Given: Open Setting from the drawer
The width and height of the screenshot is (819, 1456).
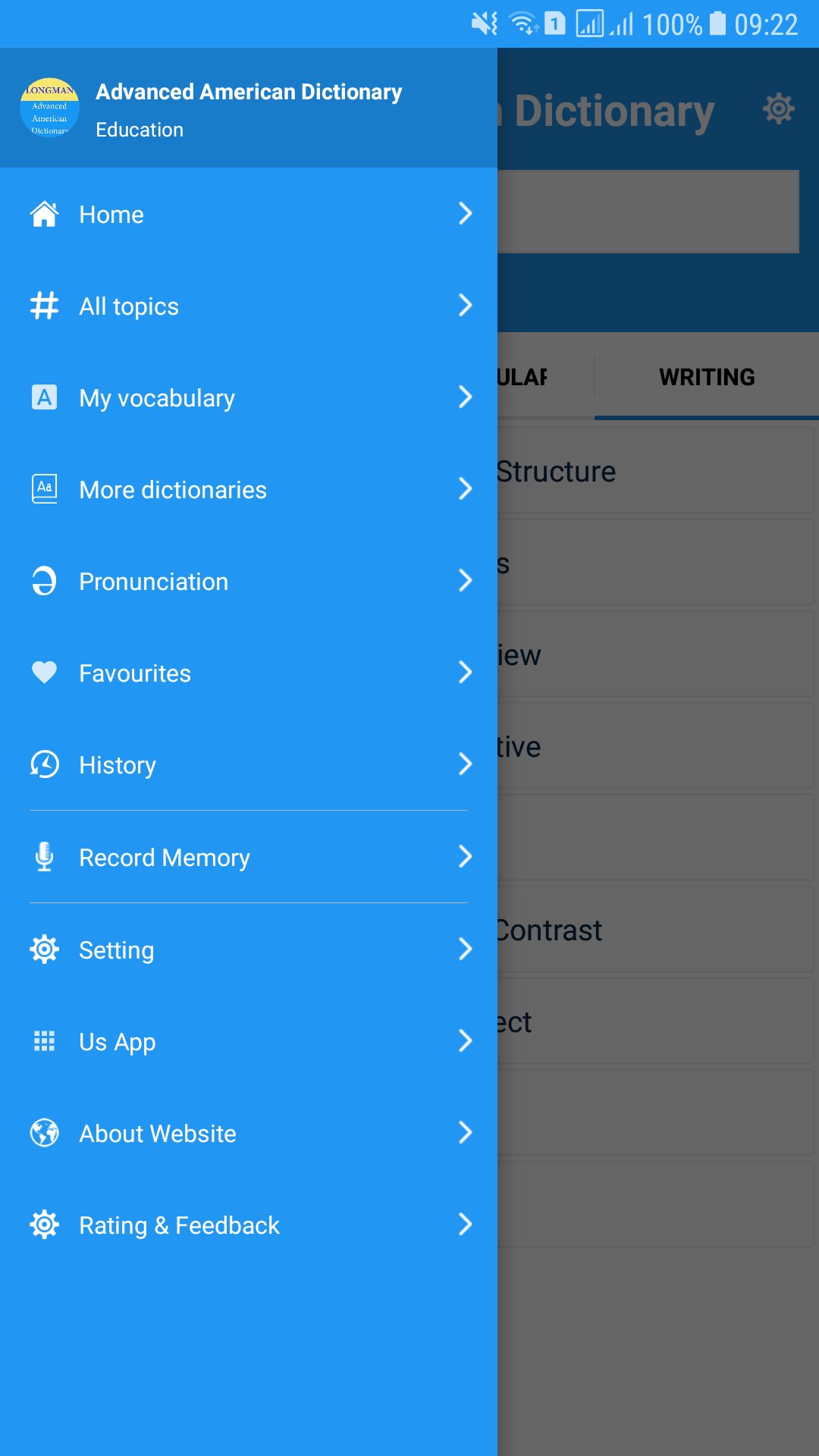Looking at the screenshot, I should pyautogui.click(x=248, y=950).
